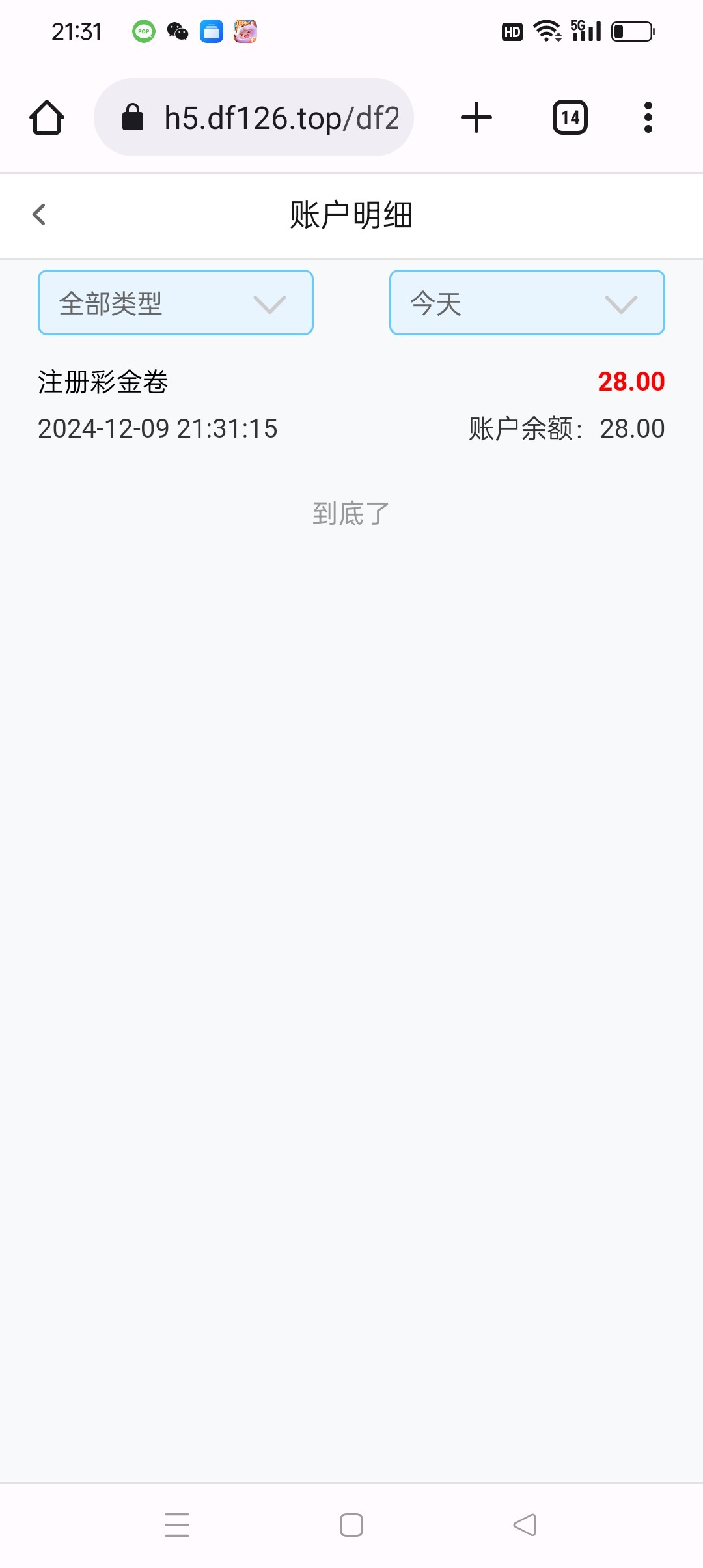Open the tab switcher showing 14

(570, 117)
